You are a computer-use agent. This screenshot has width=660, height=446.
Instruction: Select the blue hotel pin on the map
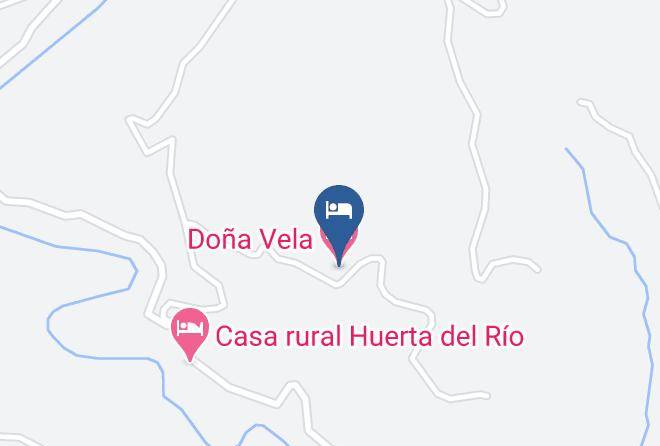339,215
